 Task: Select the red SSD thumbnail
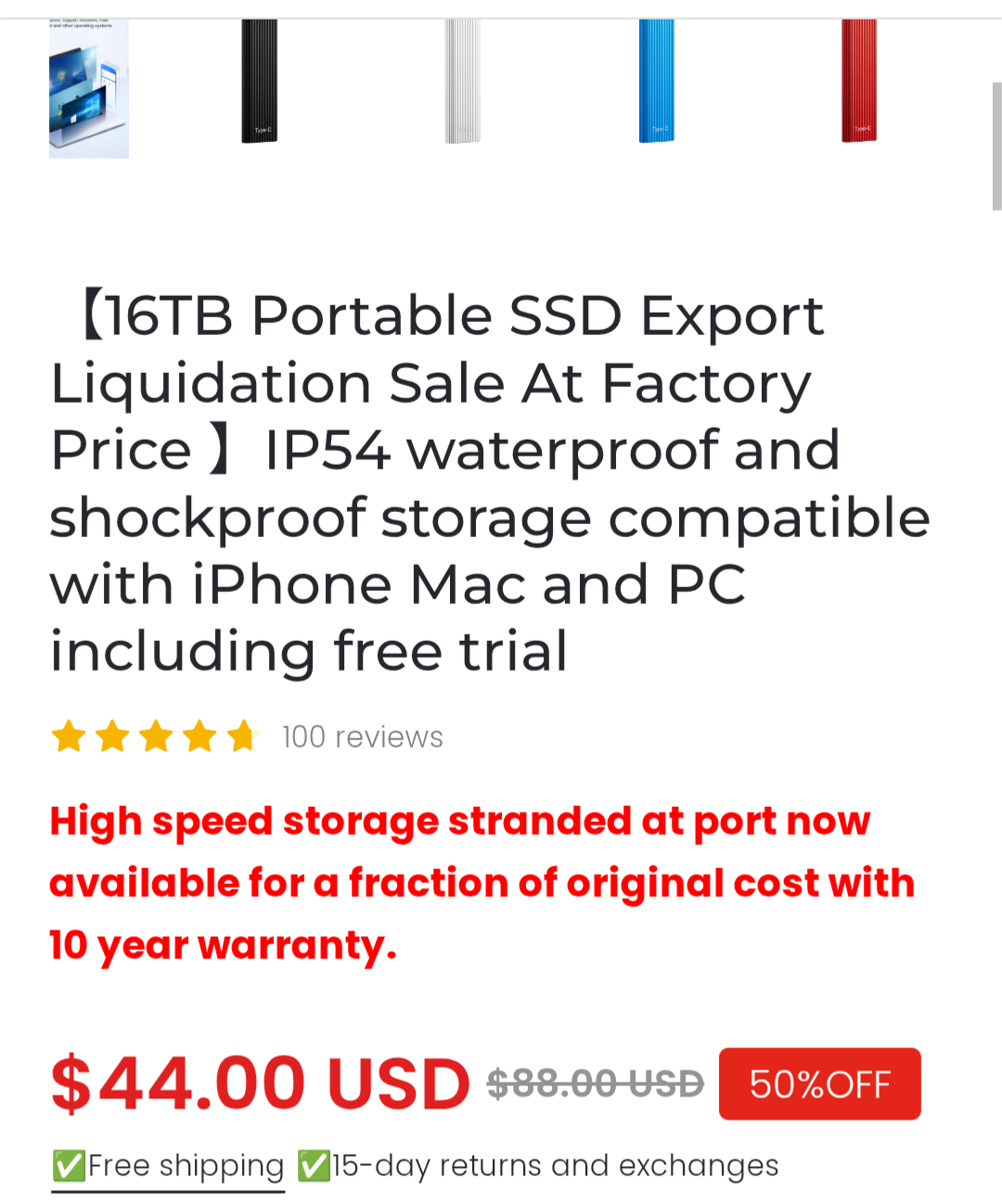pyautogui.click(x=859, y=82)
